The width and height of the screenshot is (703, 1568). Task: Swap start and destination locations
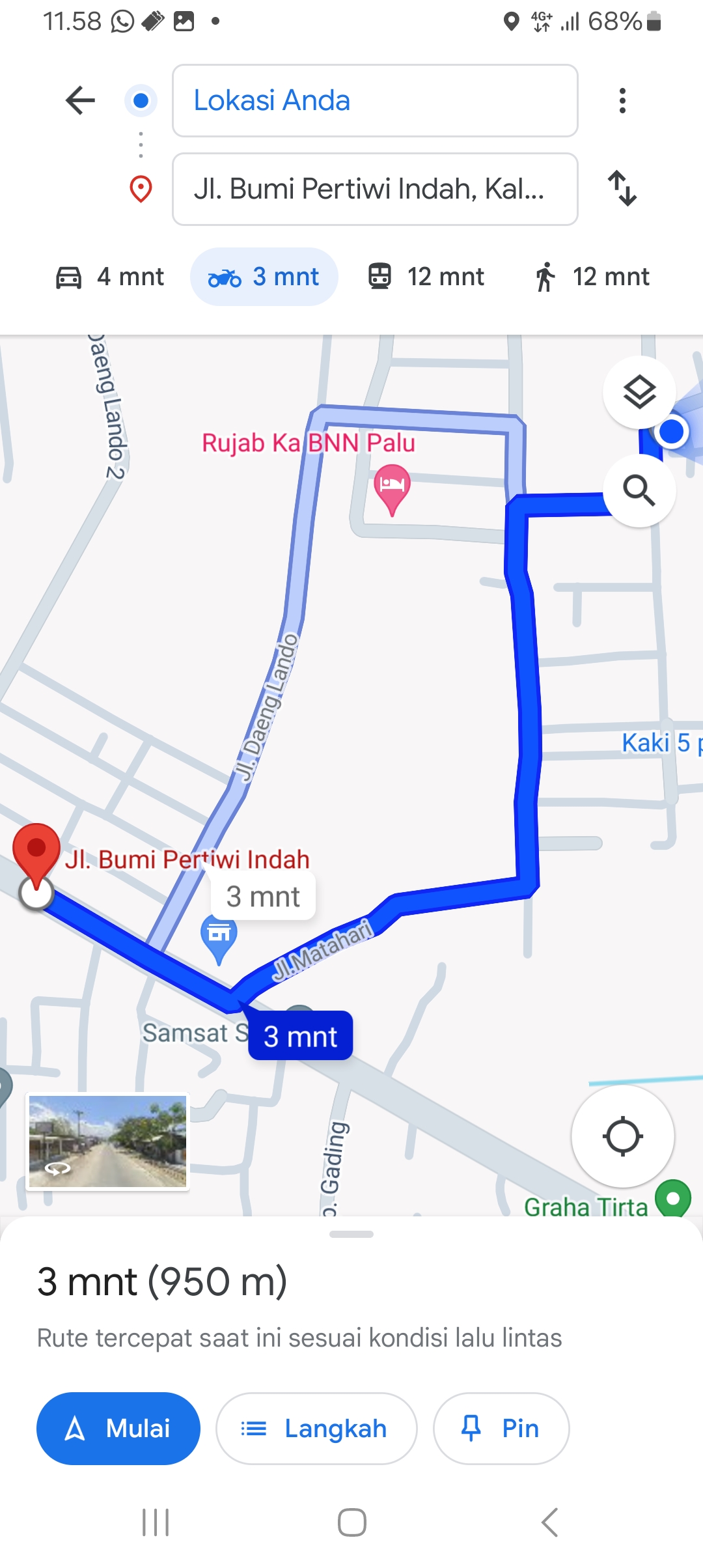622,189
